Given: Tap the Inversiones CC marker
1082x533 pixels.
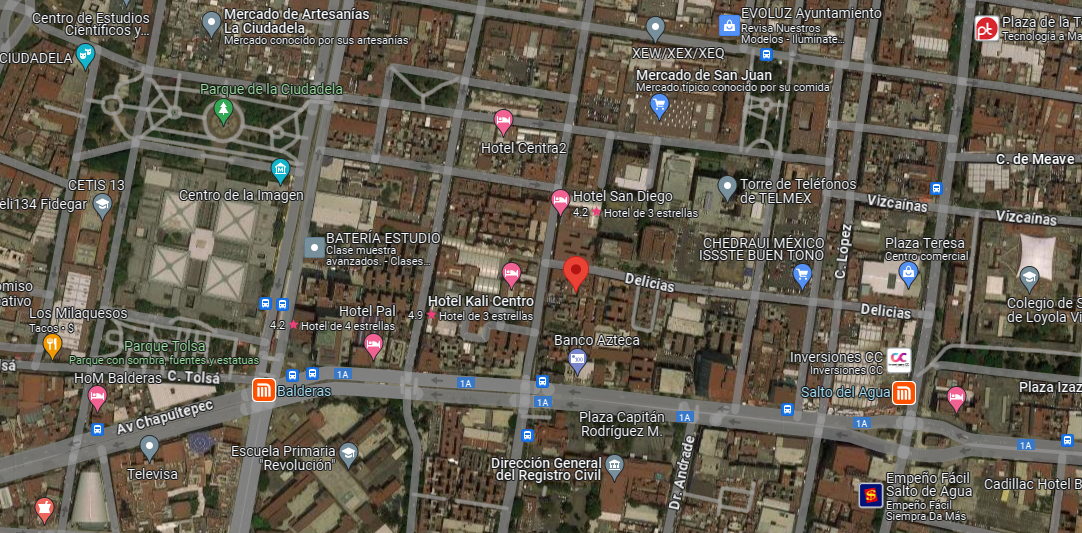Looking at the screenshot, I should [899, 359].
